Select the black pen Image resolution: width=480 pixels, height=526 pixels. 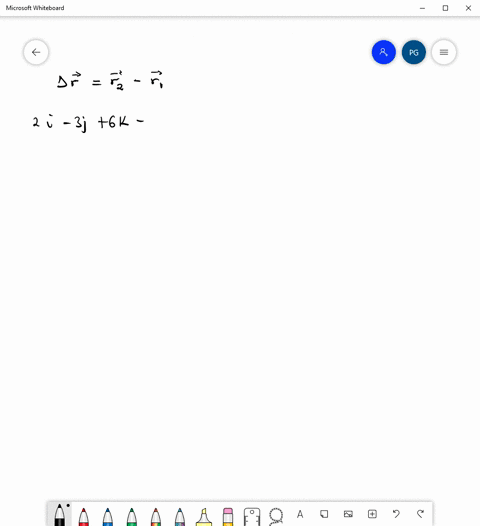pos(60,515)
